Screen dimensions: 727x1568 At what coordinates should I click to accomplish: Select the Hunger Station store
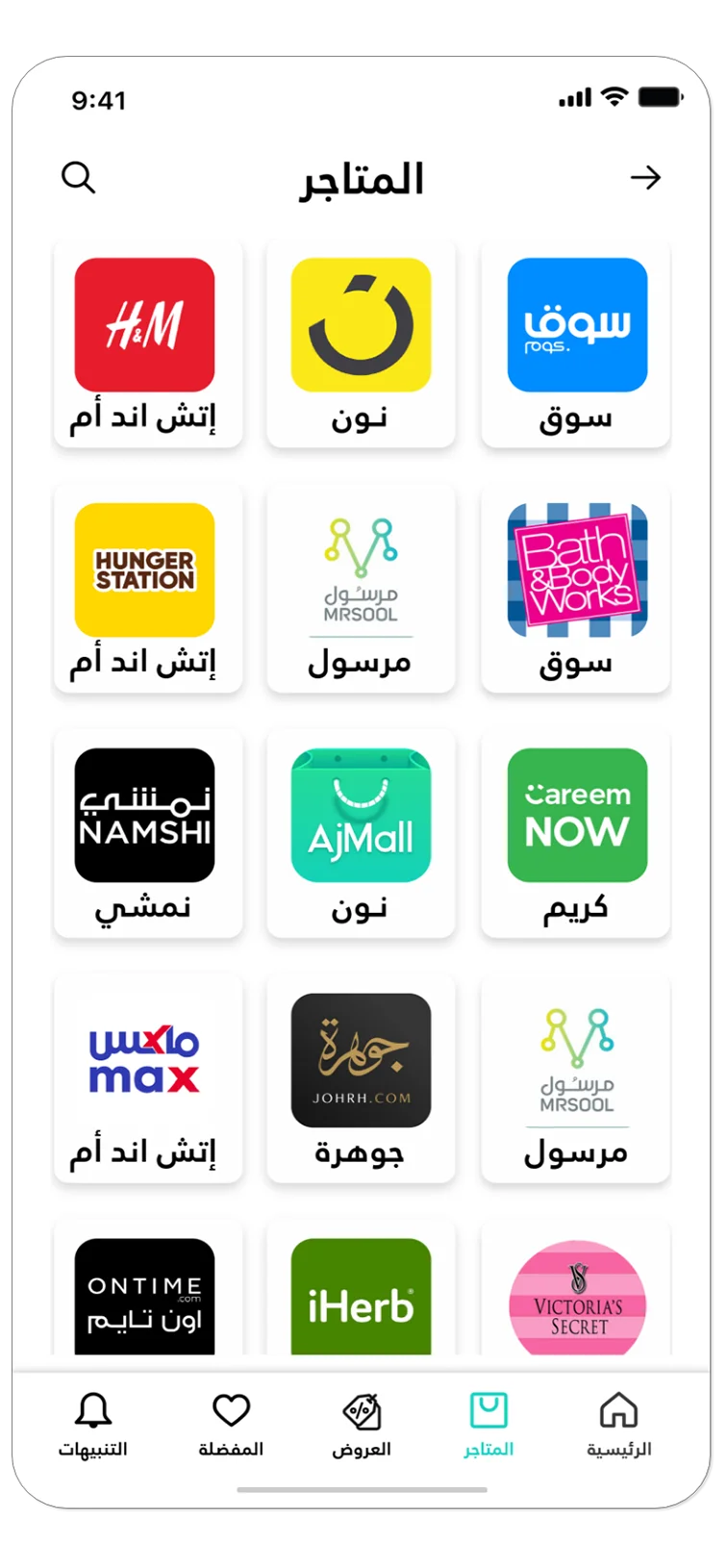pos(145,589)
